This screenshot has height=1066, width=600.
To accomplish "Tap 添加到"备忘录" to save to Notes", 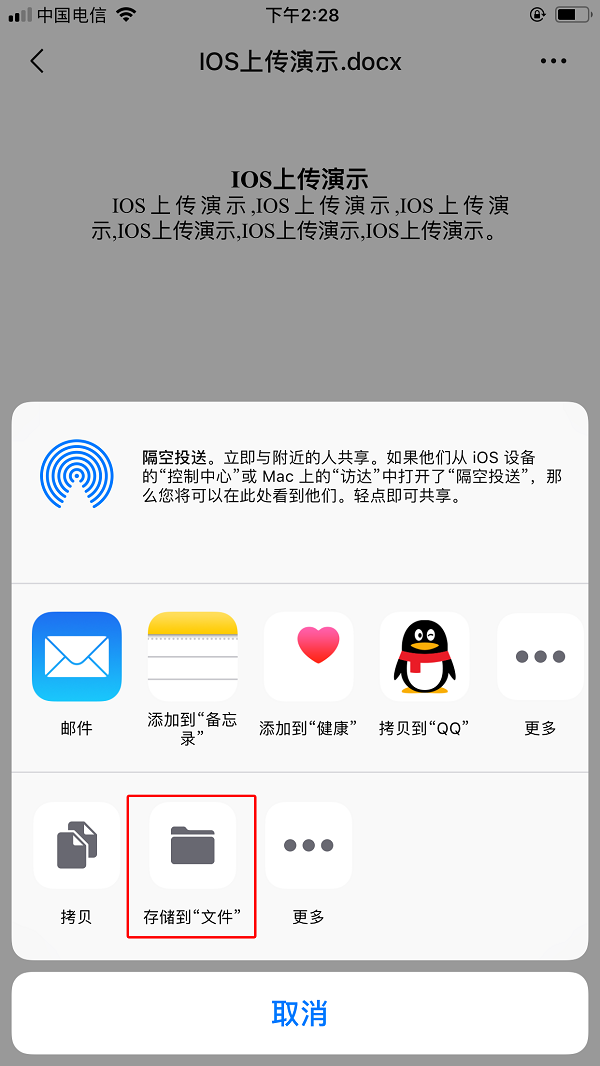I will [x=192, y=656].
